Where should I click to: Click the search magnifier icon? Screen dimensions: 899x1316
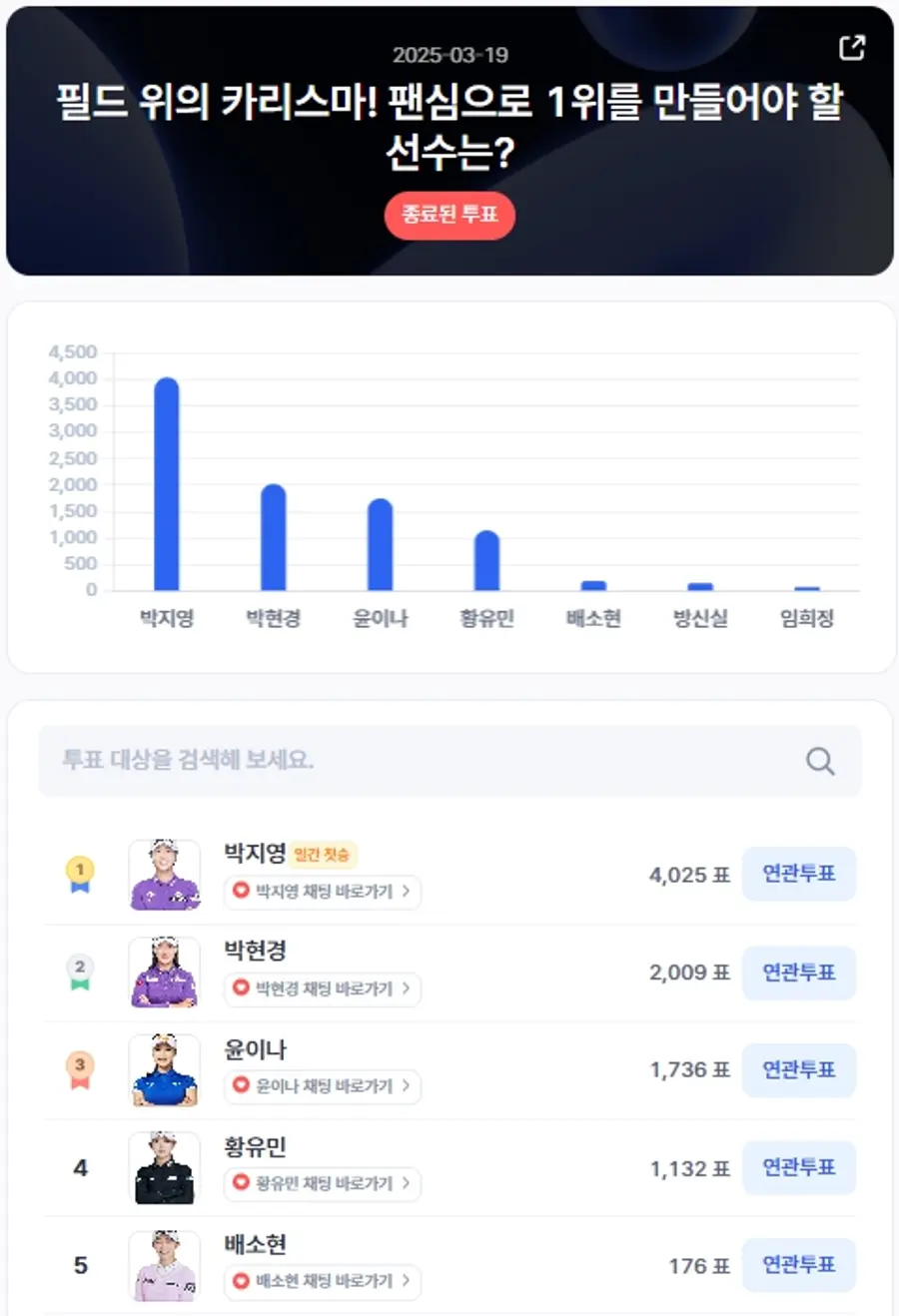[x=820, y=761]
